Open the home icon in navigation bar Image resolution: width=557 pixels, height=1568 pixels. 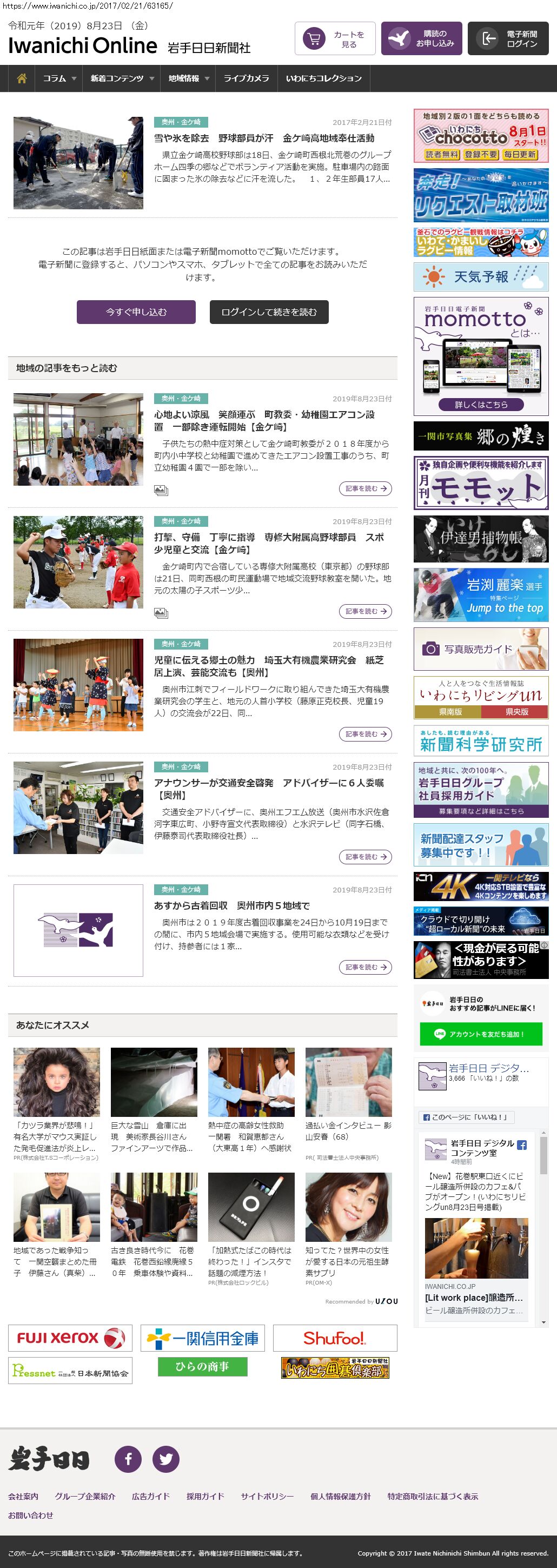[21, 78]
